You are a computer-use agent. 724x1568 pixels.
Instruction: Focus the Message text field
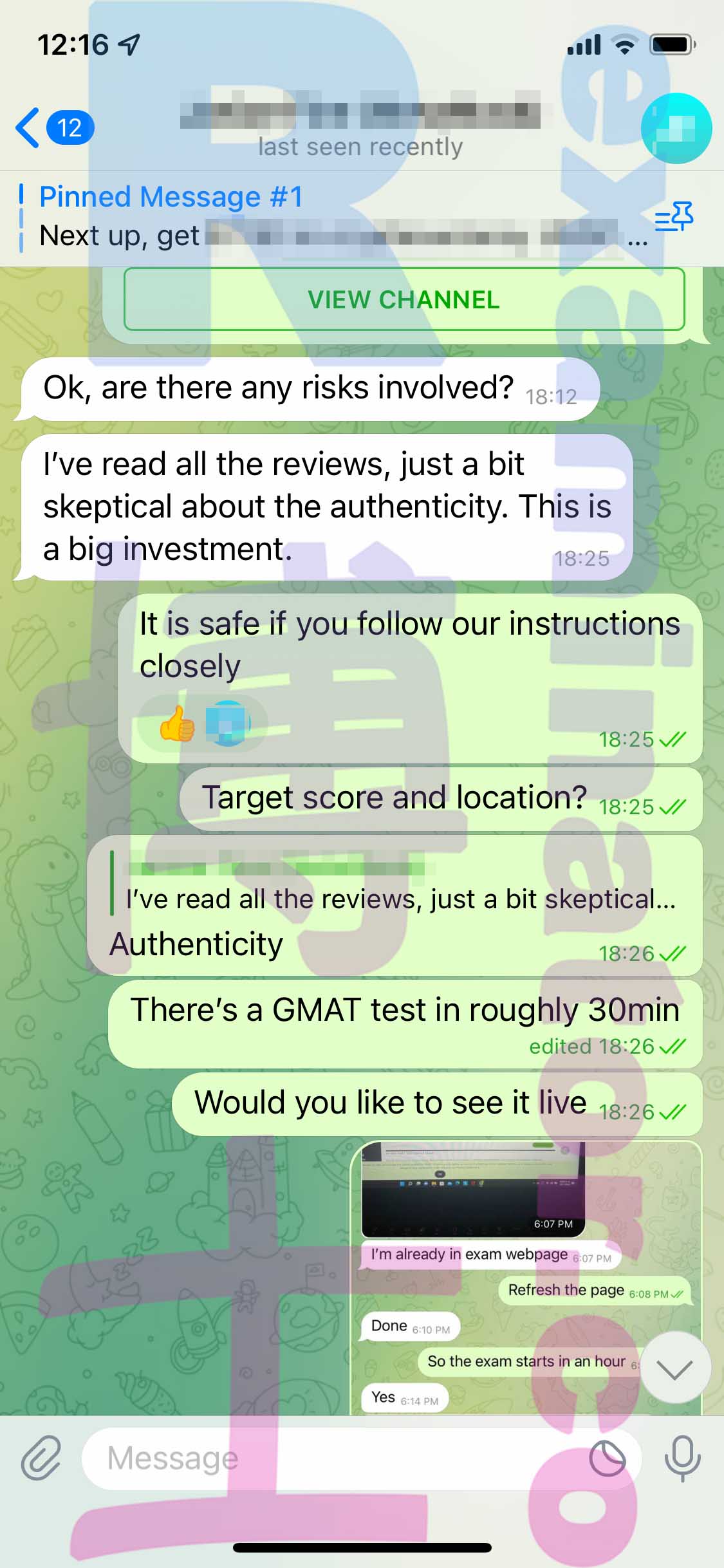coord(335,1458)
